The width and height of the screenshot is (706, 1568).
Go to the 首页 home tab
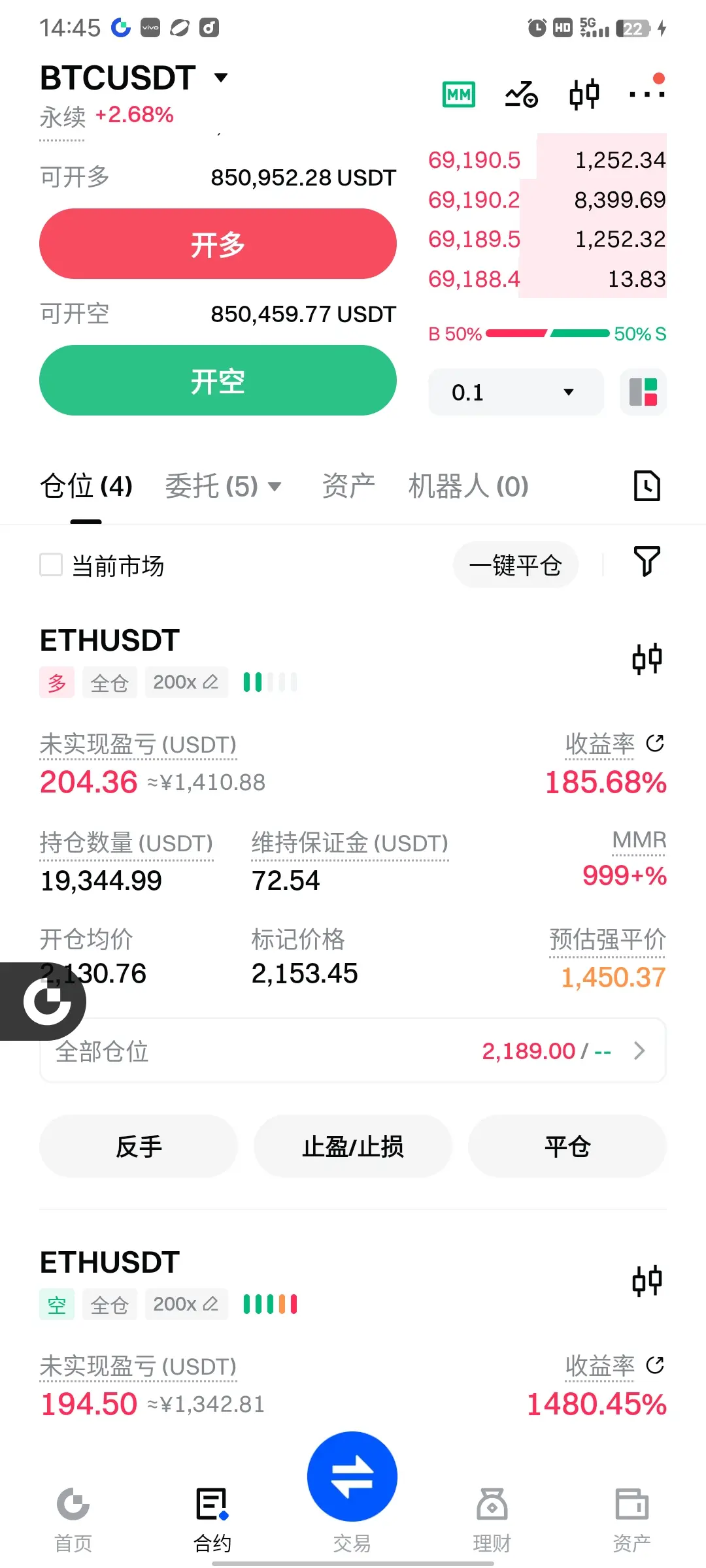tap(73, 1519)
